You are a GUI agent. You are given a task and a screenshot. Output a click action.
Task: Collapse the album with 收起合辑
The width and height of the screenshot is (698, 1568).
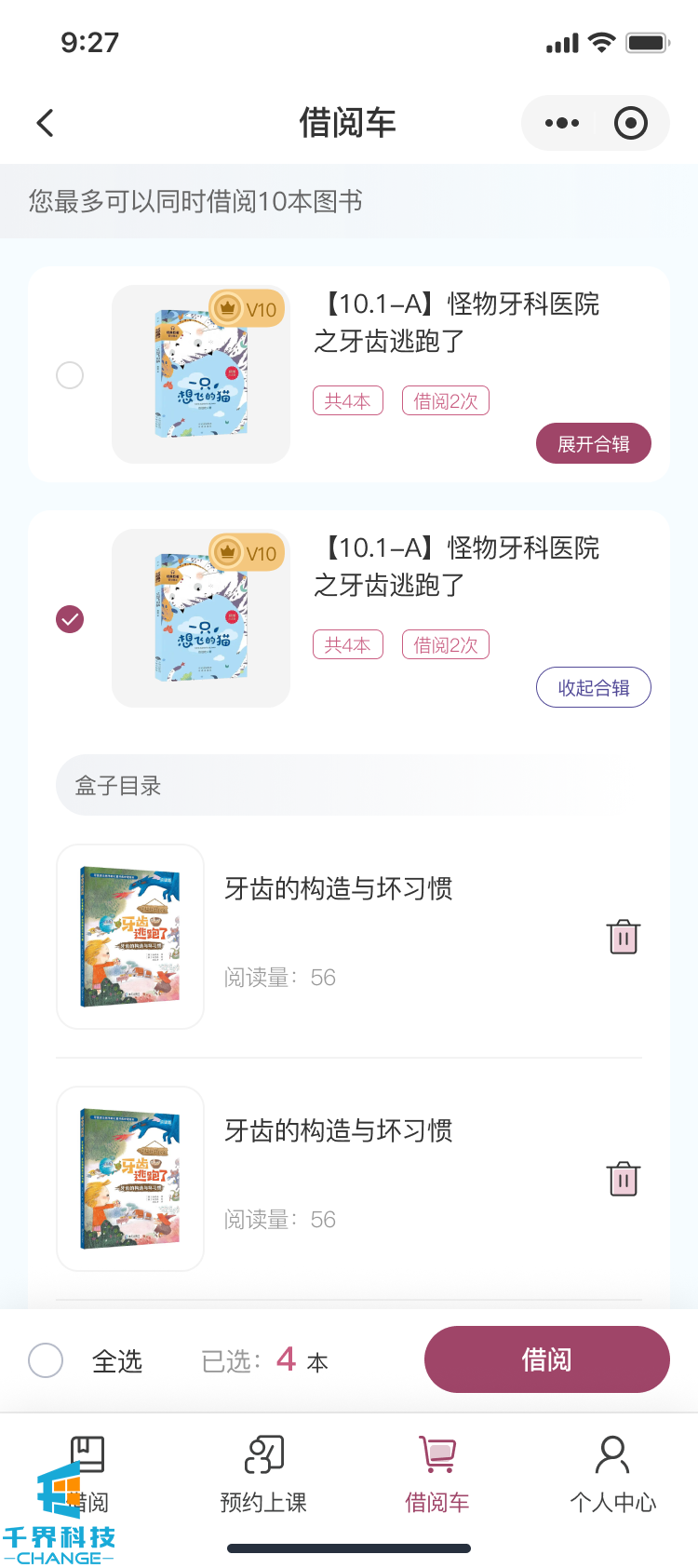pyautogui.click(x=593, y=688)
